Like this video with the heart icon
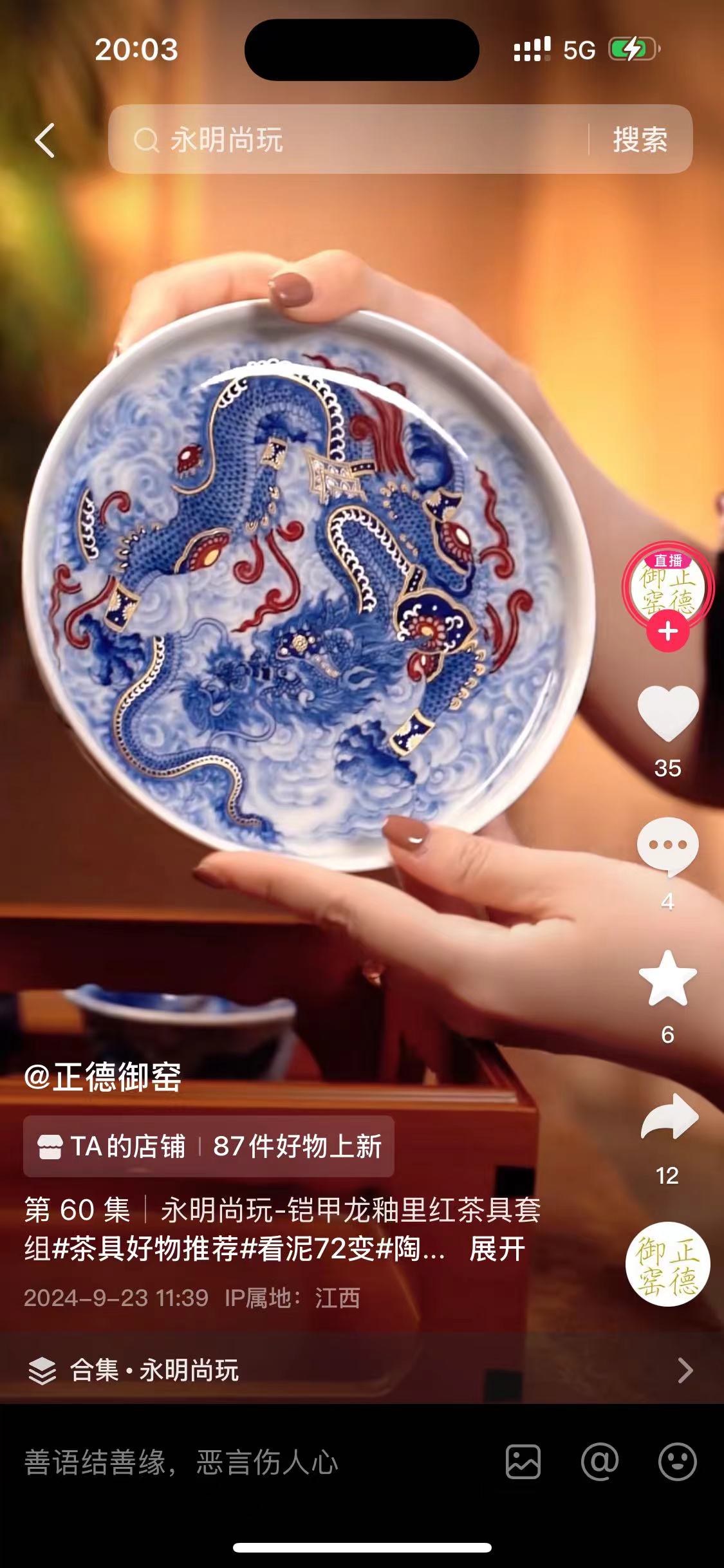The height and width of the screenshot is (1568, 724). [x=667, y=713]
